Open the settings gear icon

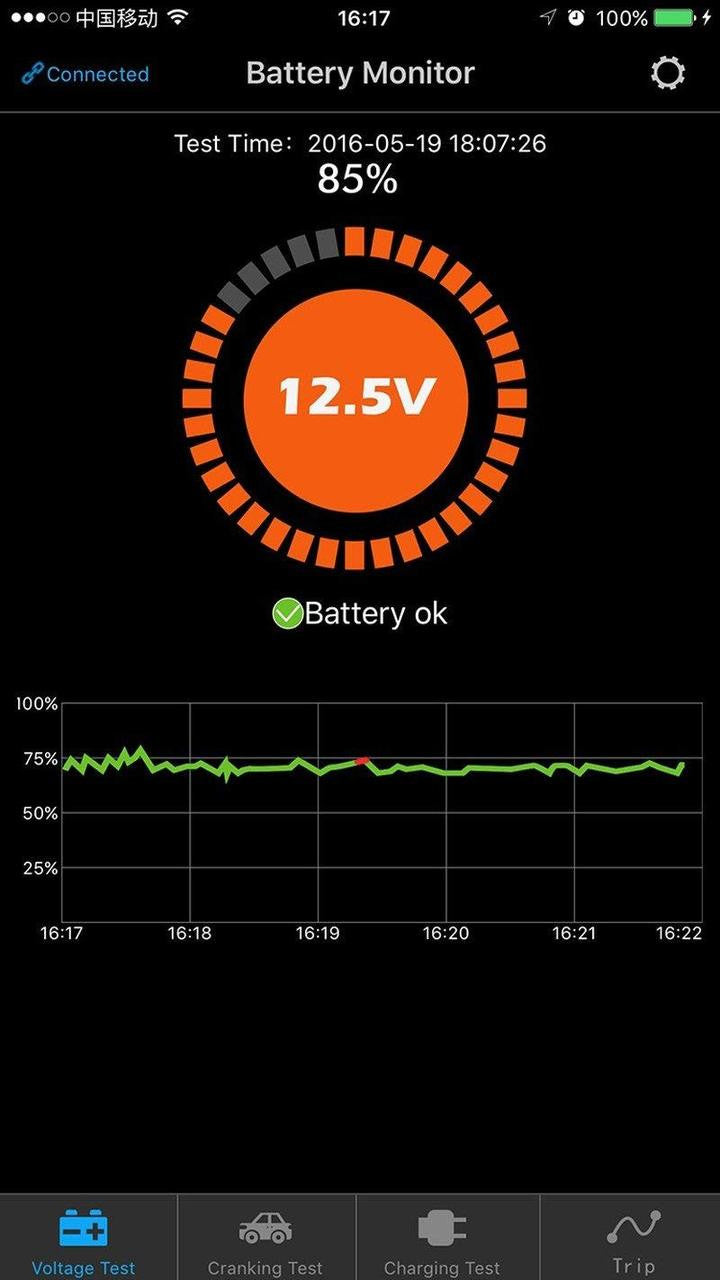[x=667, y=74]
